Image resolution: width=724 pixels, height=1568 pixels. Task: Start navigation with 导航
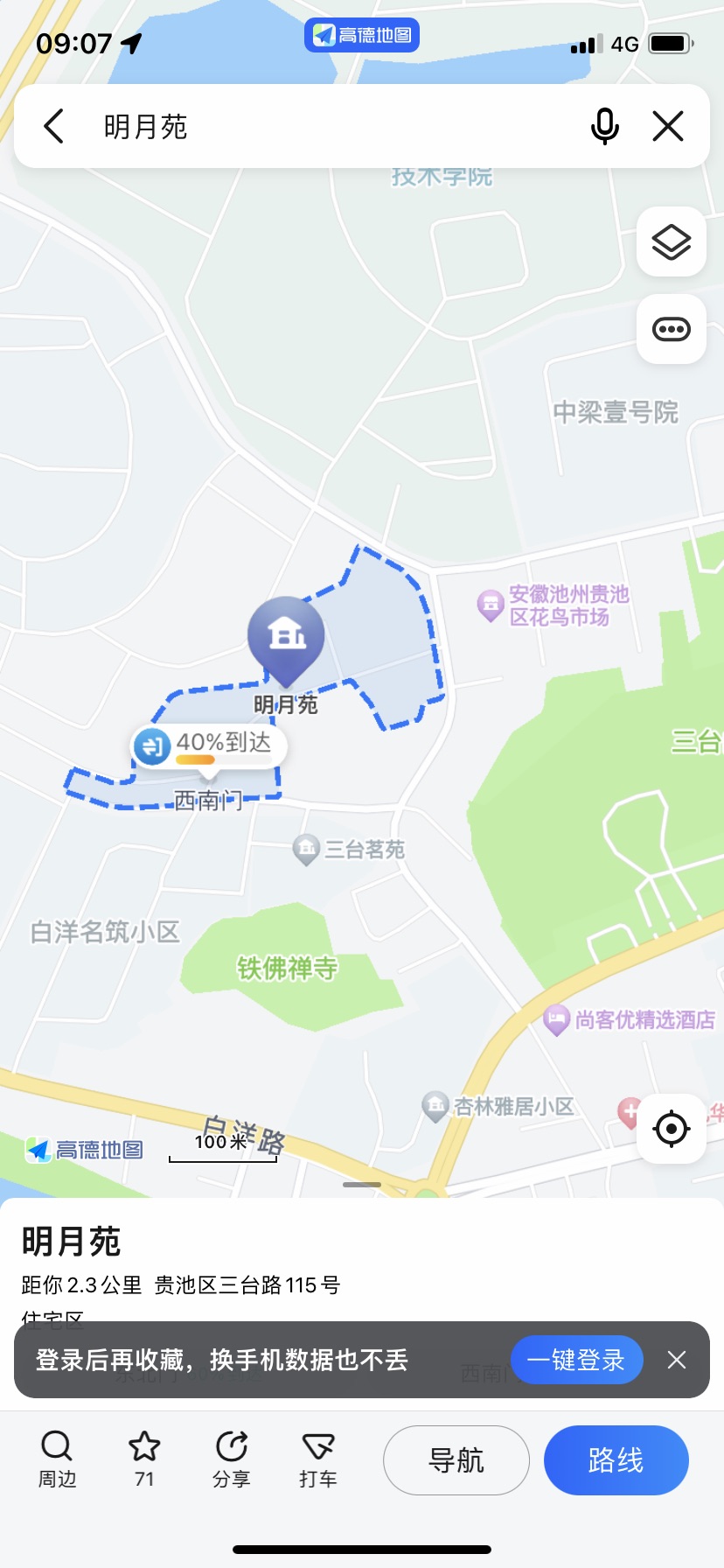pyautogui.click(x=456, y=1460)
